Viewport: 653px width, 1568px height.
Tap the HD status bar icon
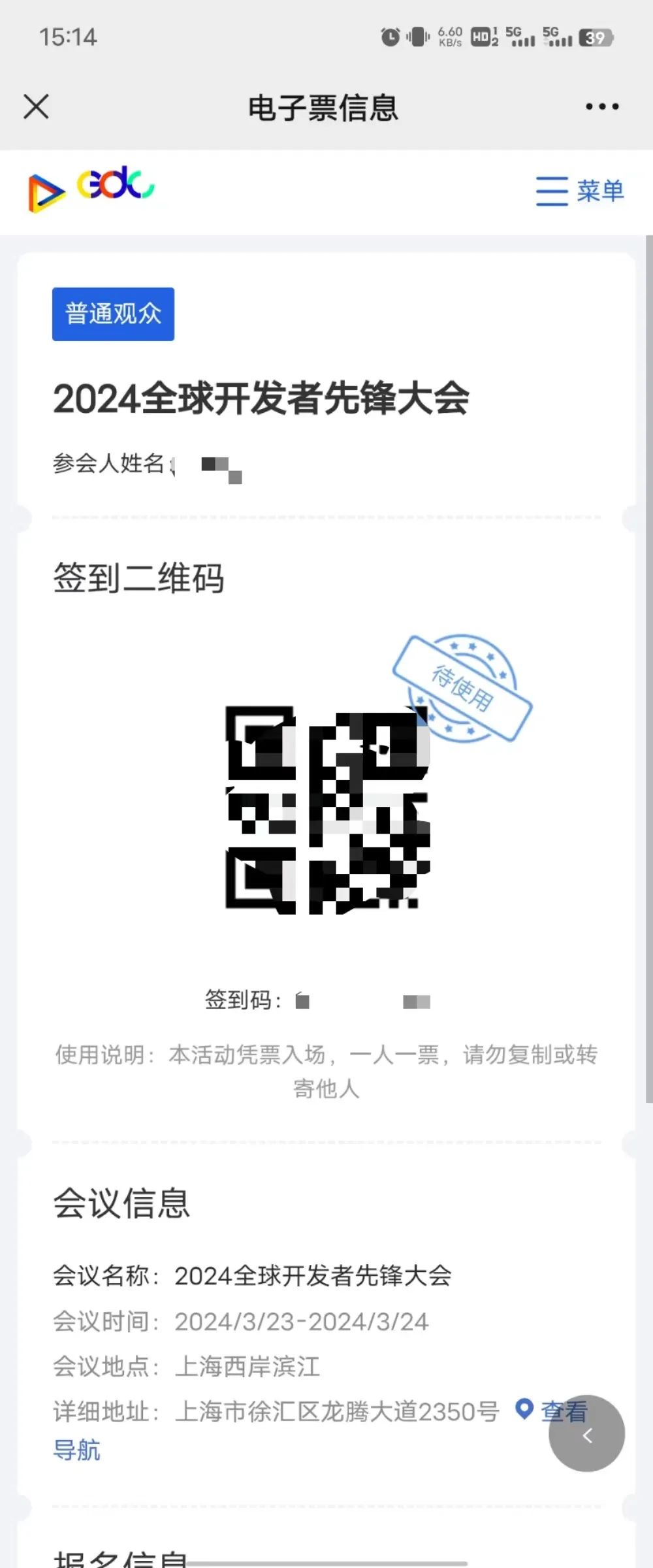pyautogui.click(x=481, y=37)
